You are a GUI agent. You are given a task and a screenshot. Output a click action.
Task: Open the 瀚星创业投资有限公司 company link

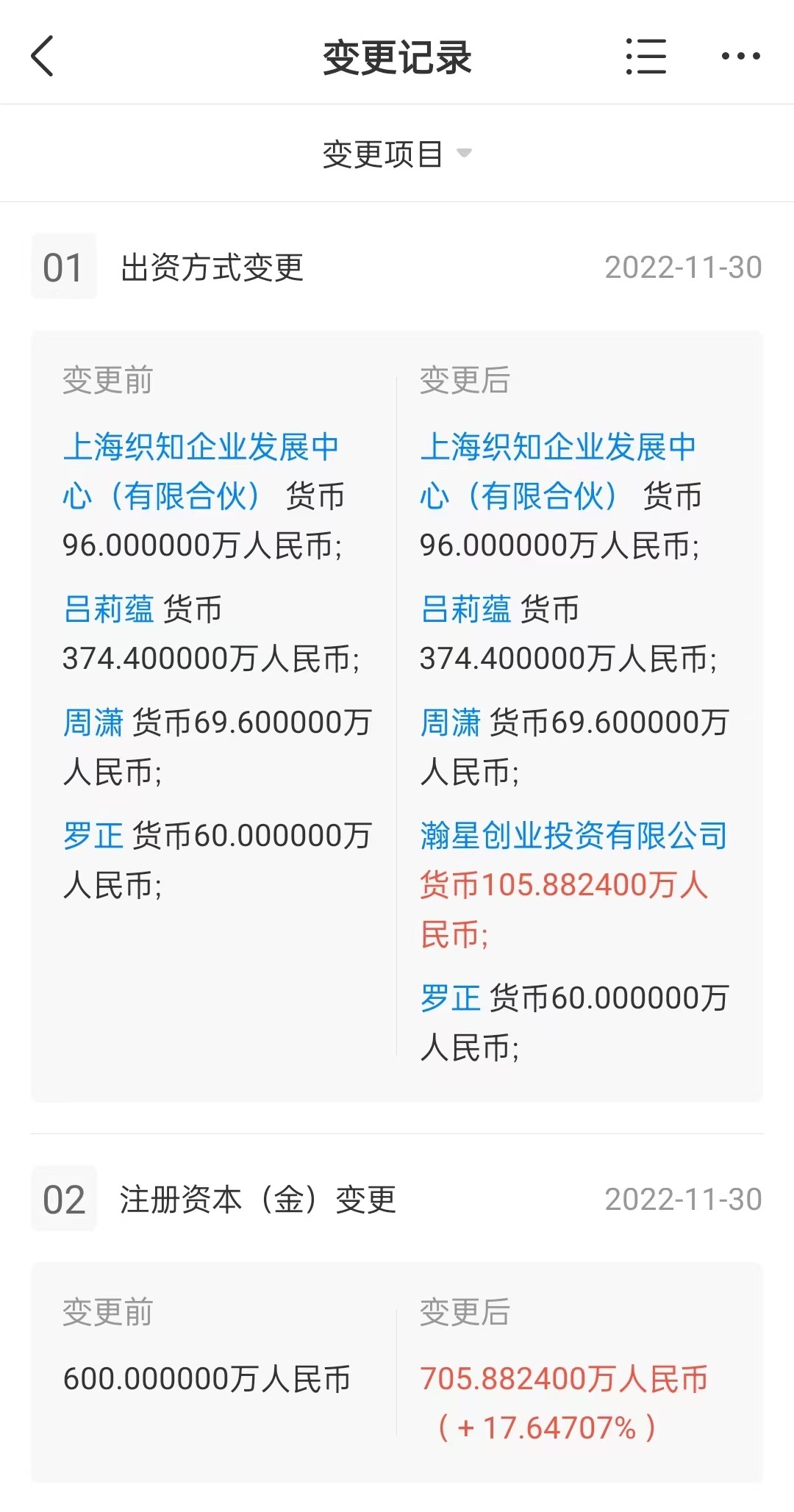573,836
